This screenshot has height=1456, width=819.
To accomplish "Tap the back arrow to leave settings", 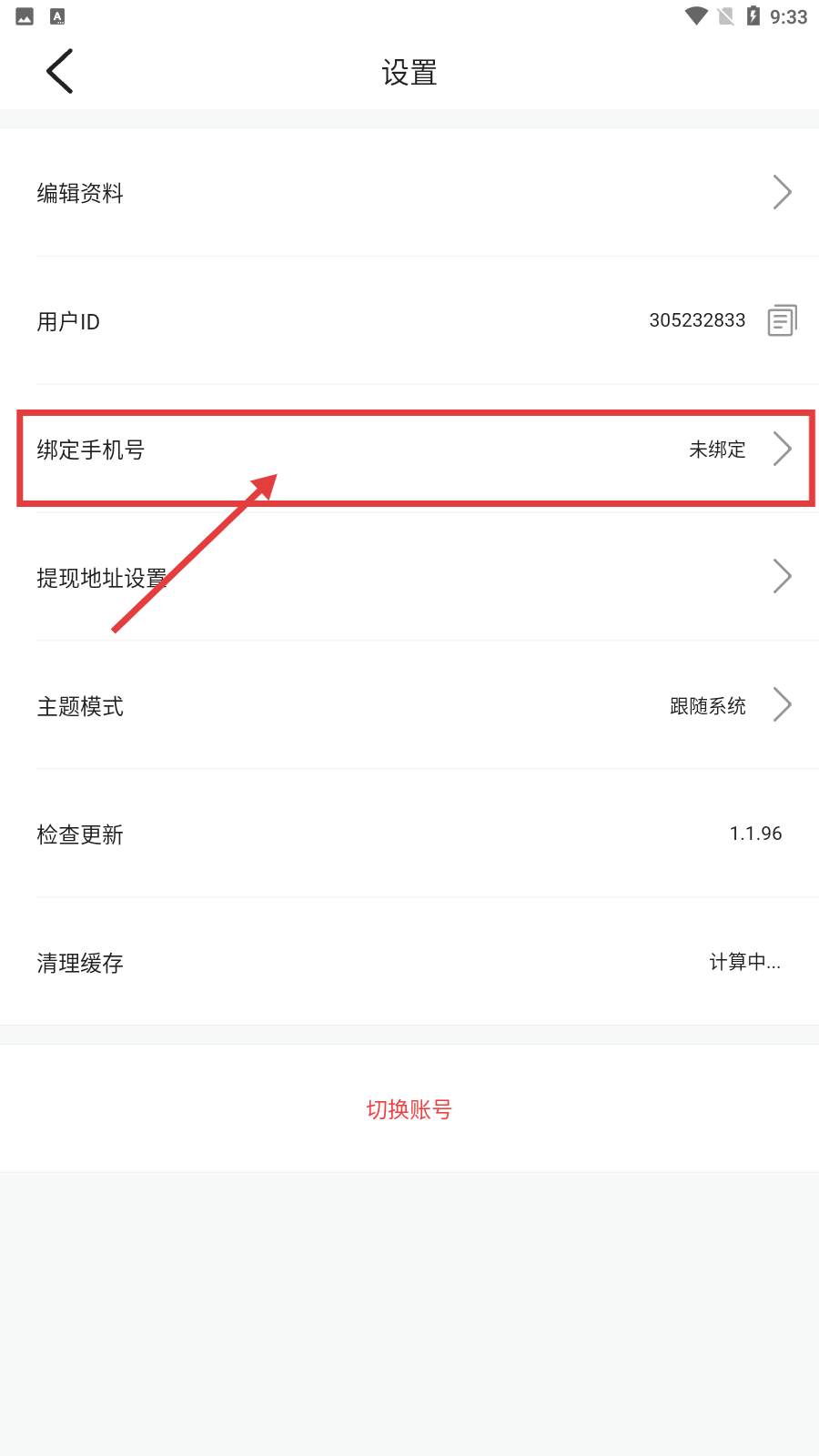I will tap(59, 71).
